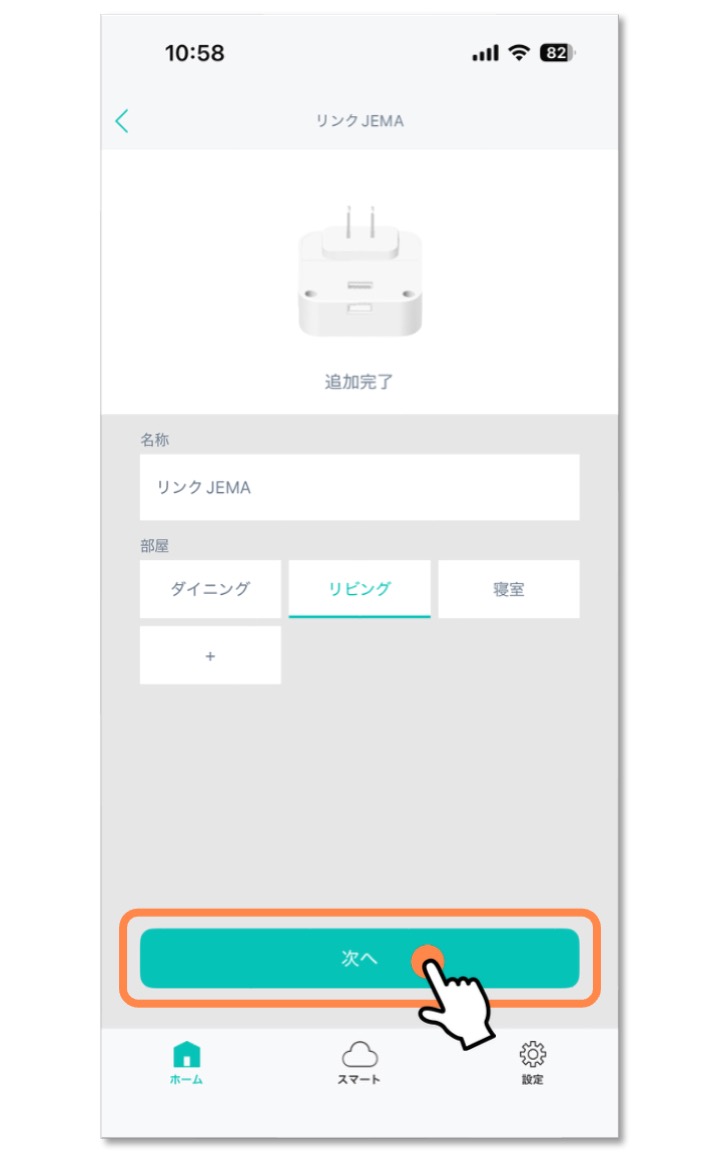
Task: Open the スマート tab
Action: (359, 1063)
